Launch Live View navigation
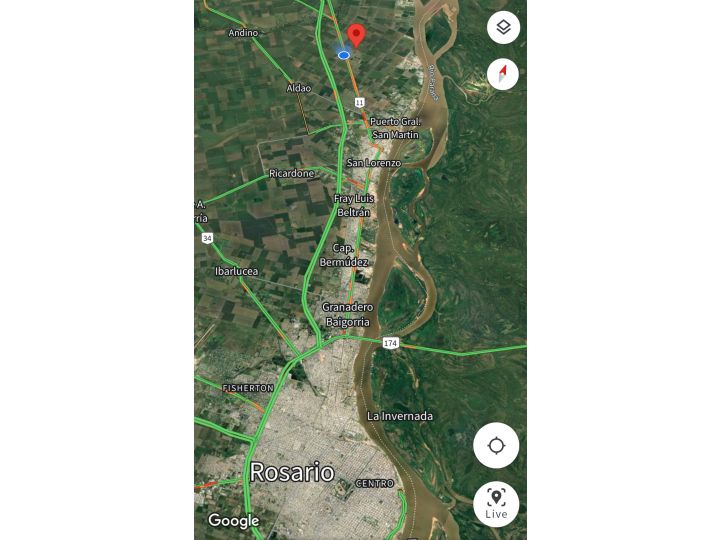720x540 pixels. [x=496, y=503]
